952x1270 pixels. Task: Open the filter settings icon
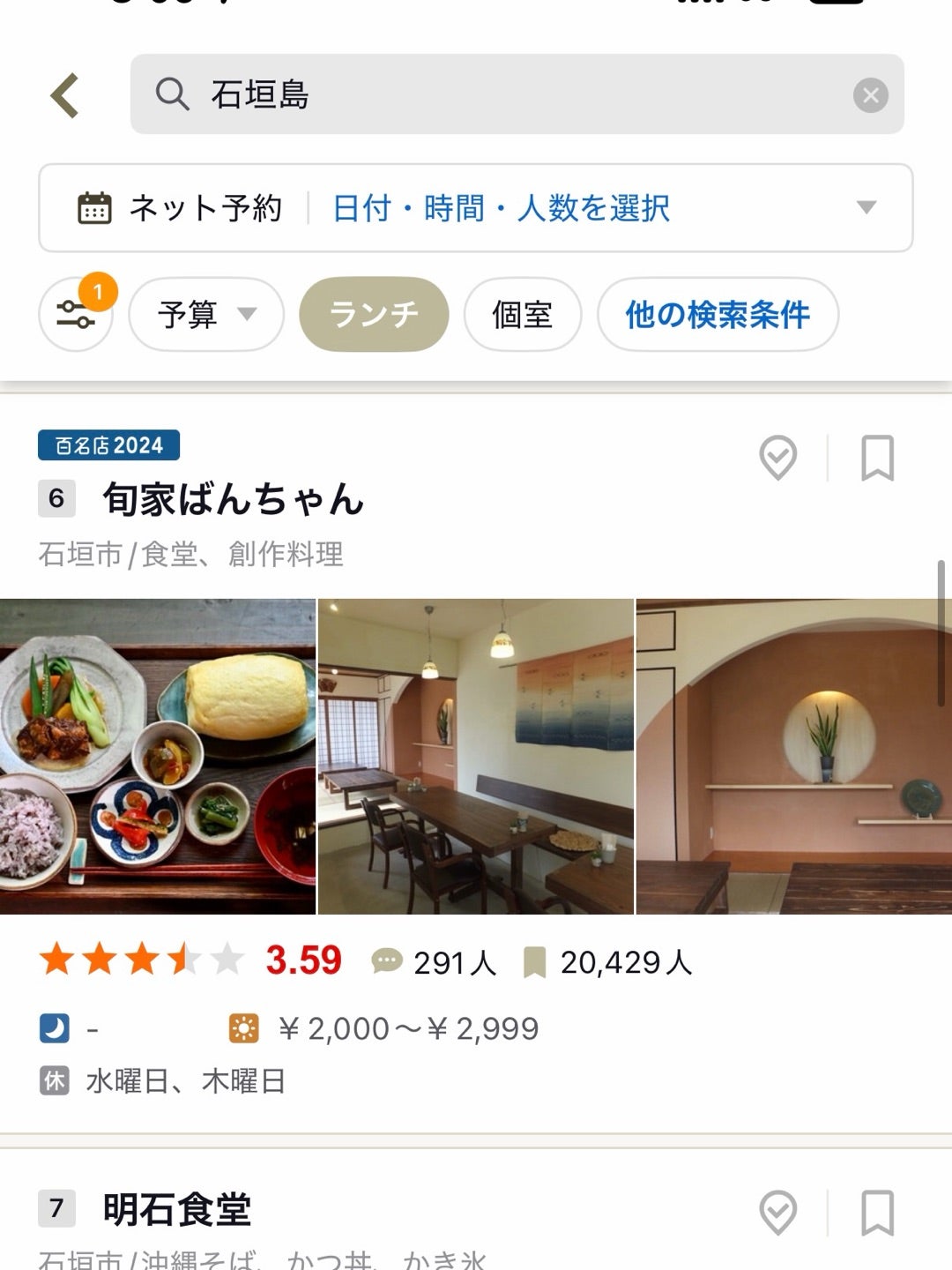(76, 314)
